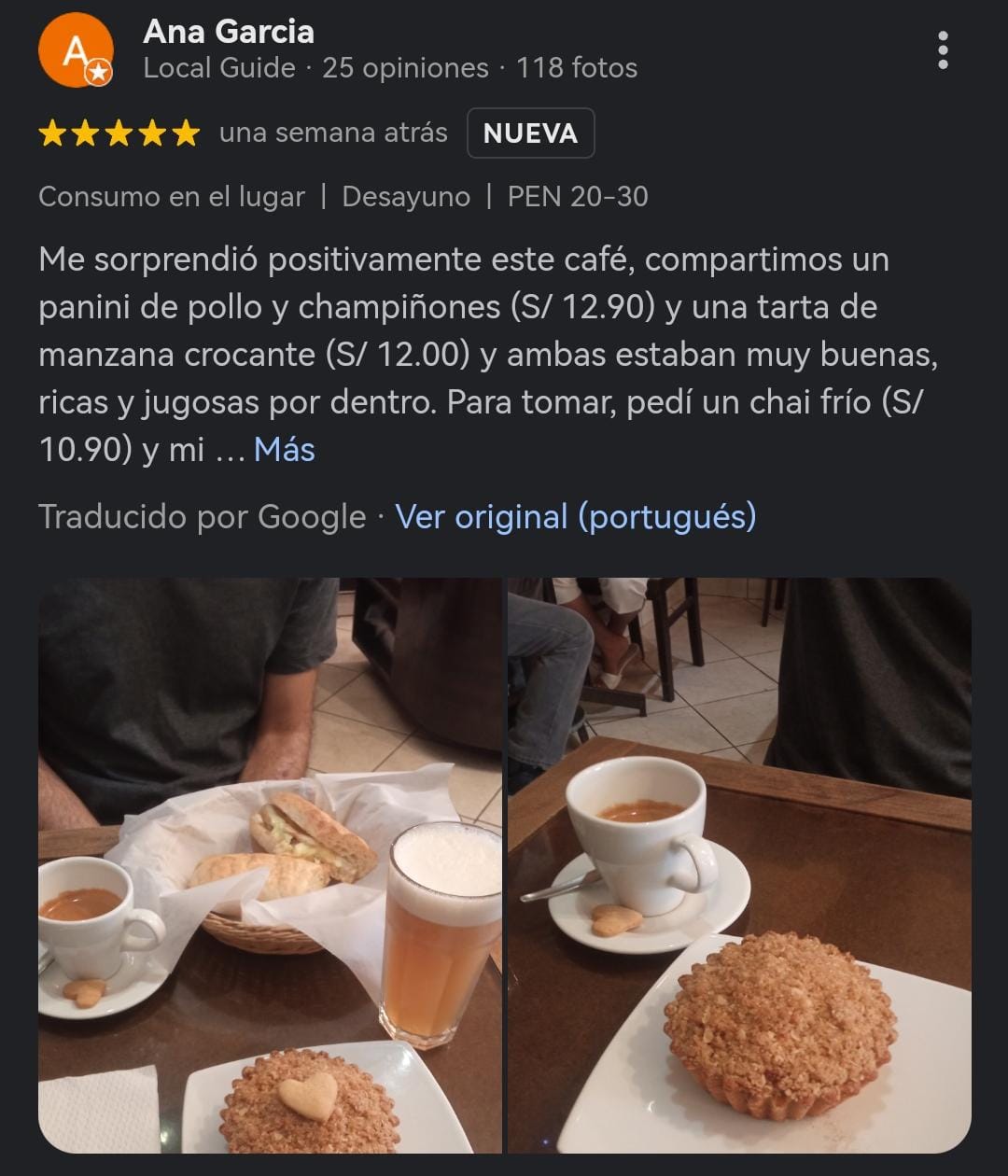Open the photo of coffee and apple tart
Screen dimensions: 1008x1176
pyautogui.click(x=739, y=864)
